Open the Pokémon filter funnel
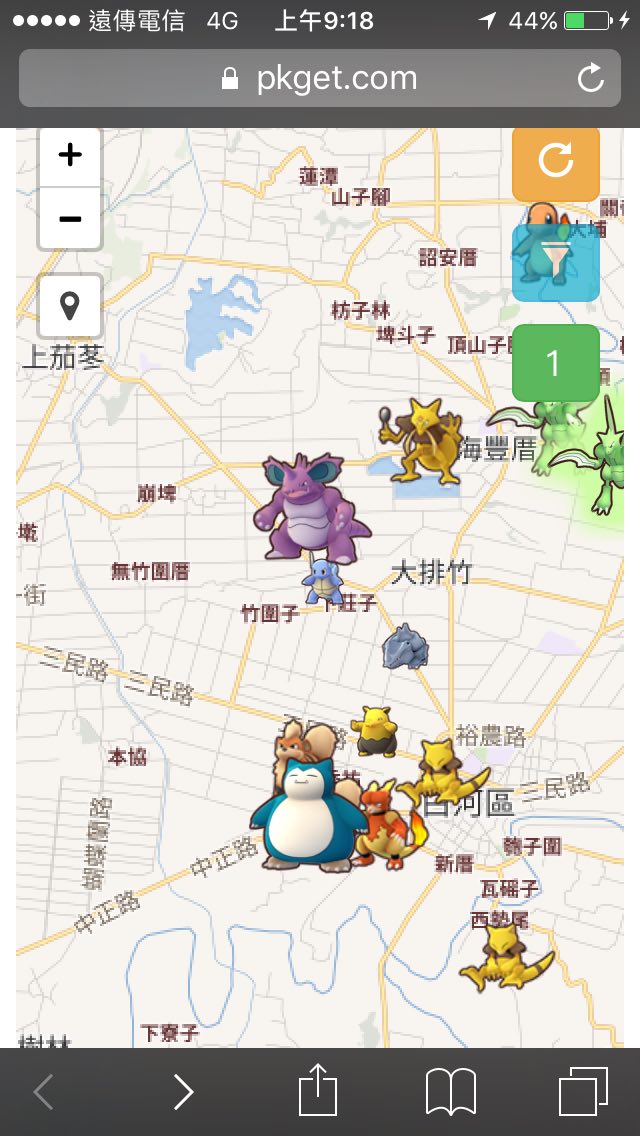The image size is (640, 1136). click(556, 262)
